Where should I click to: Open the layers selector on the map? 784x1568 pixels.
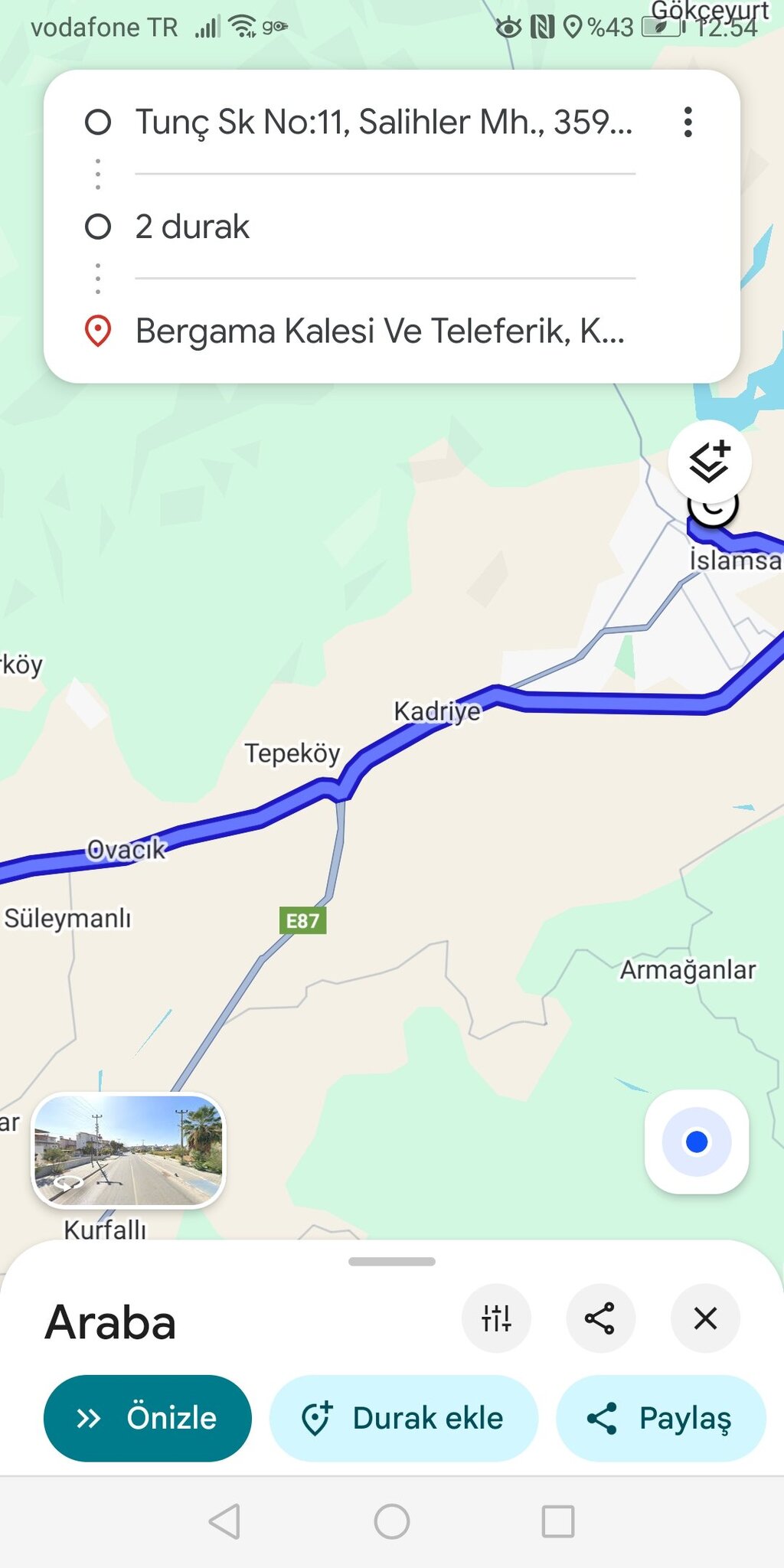point(710,460)
